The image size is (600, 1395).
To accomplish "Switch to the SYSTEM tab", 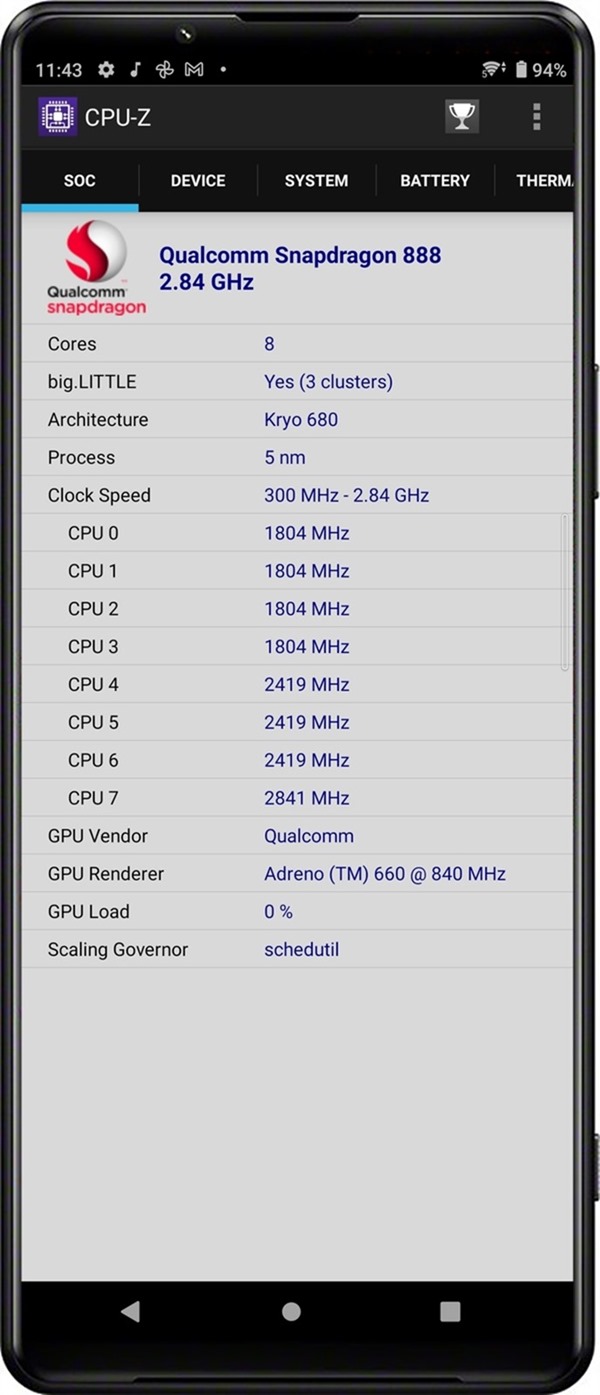I will click(x=316, y=181).
